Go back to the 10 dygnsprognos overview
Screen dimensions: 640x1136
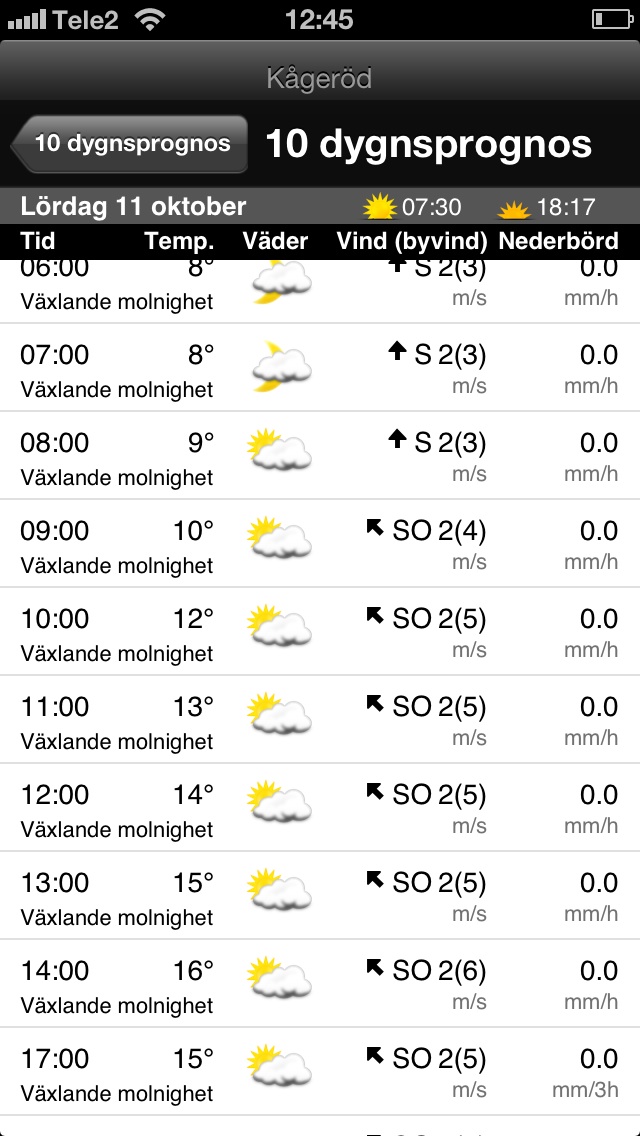[x=130, y=143]
